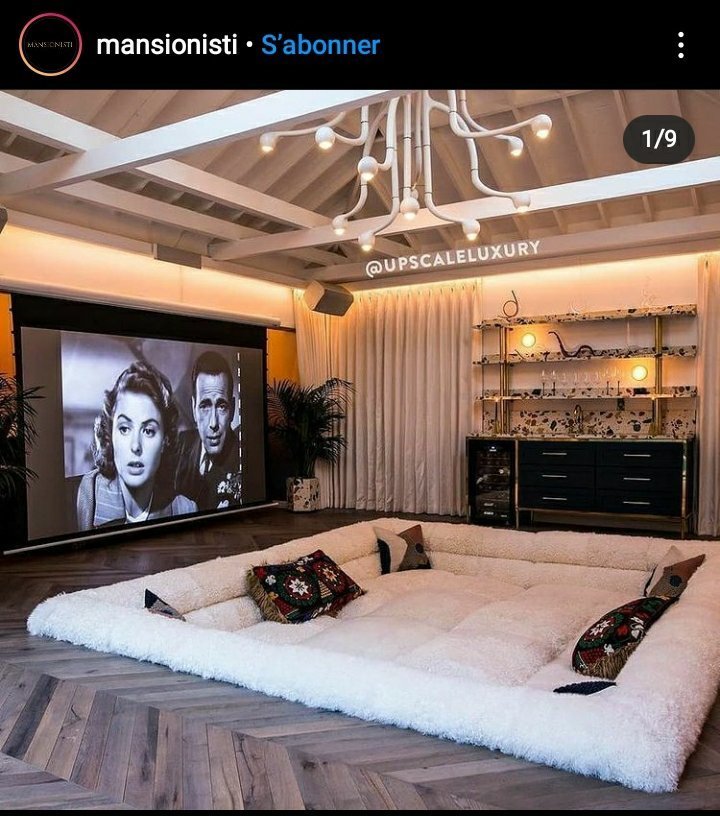Open the mansionisti username link
This screenshot has height=816, width=720.
coord(166,45)
